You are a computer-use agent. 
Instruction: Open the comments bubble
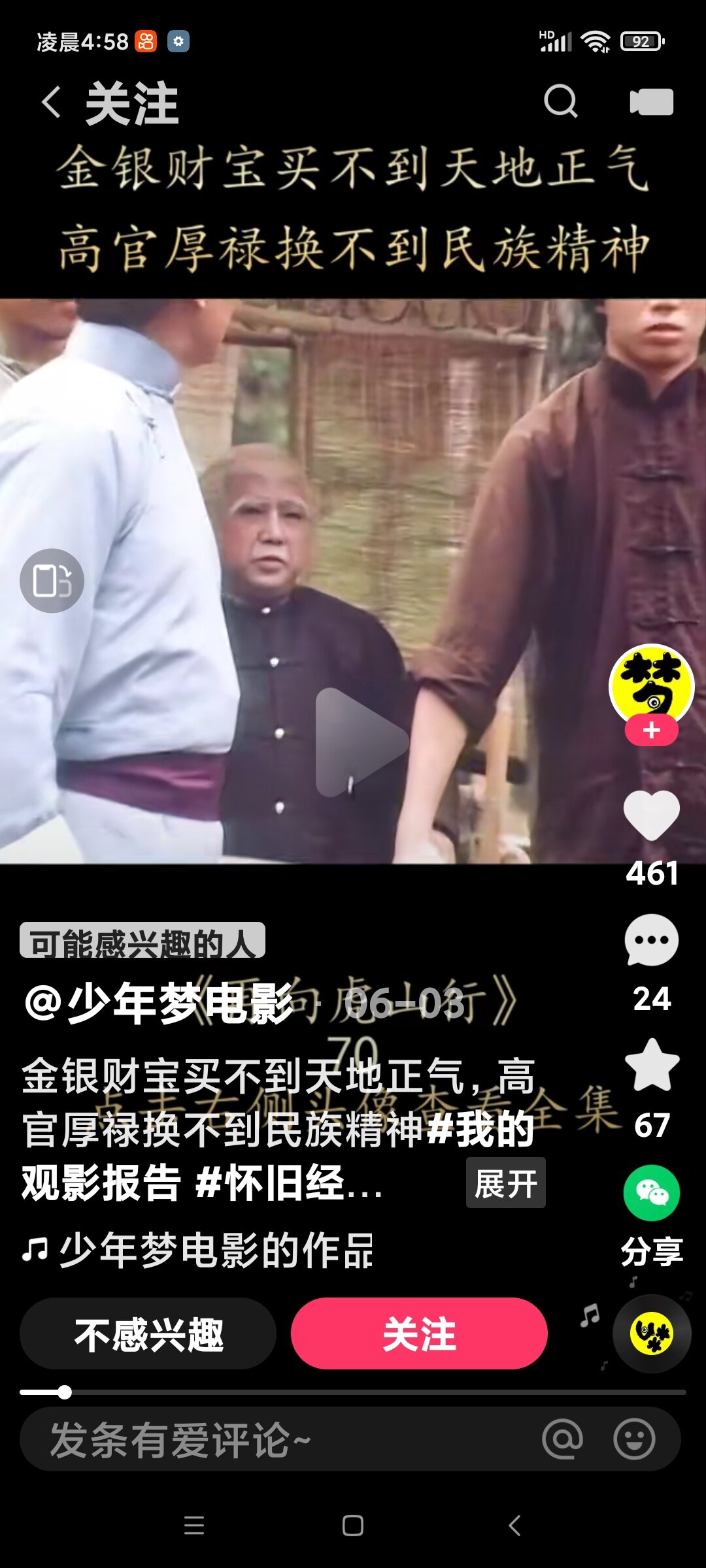[651, 940]
